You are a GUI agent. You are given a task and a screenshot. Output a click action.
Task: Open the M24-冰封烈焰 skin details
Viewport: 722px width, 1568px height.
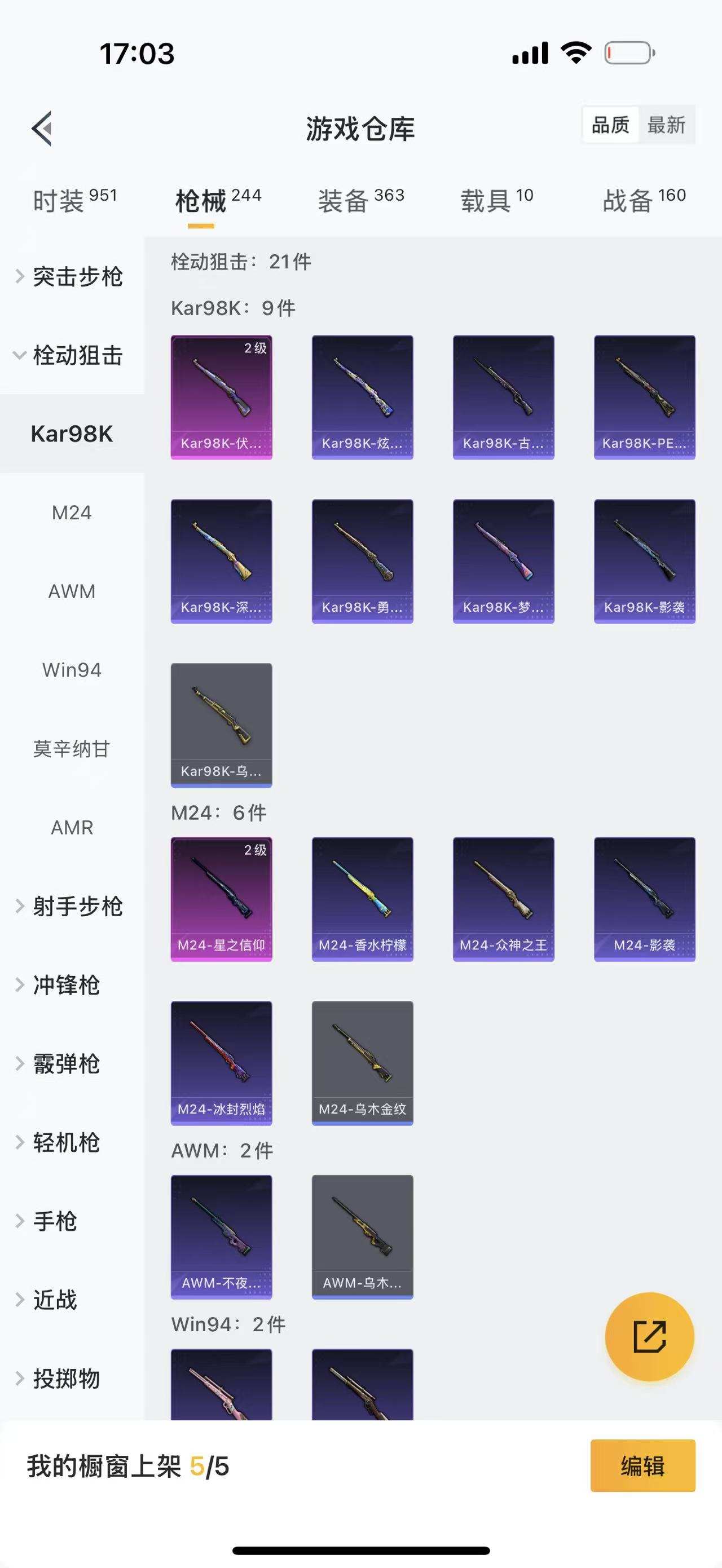(222, 1062)
